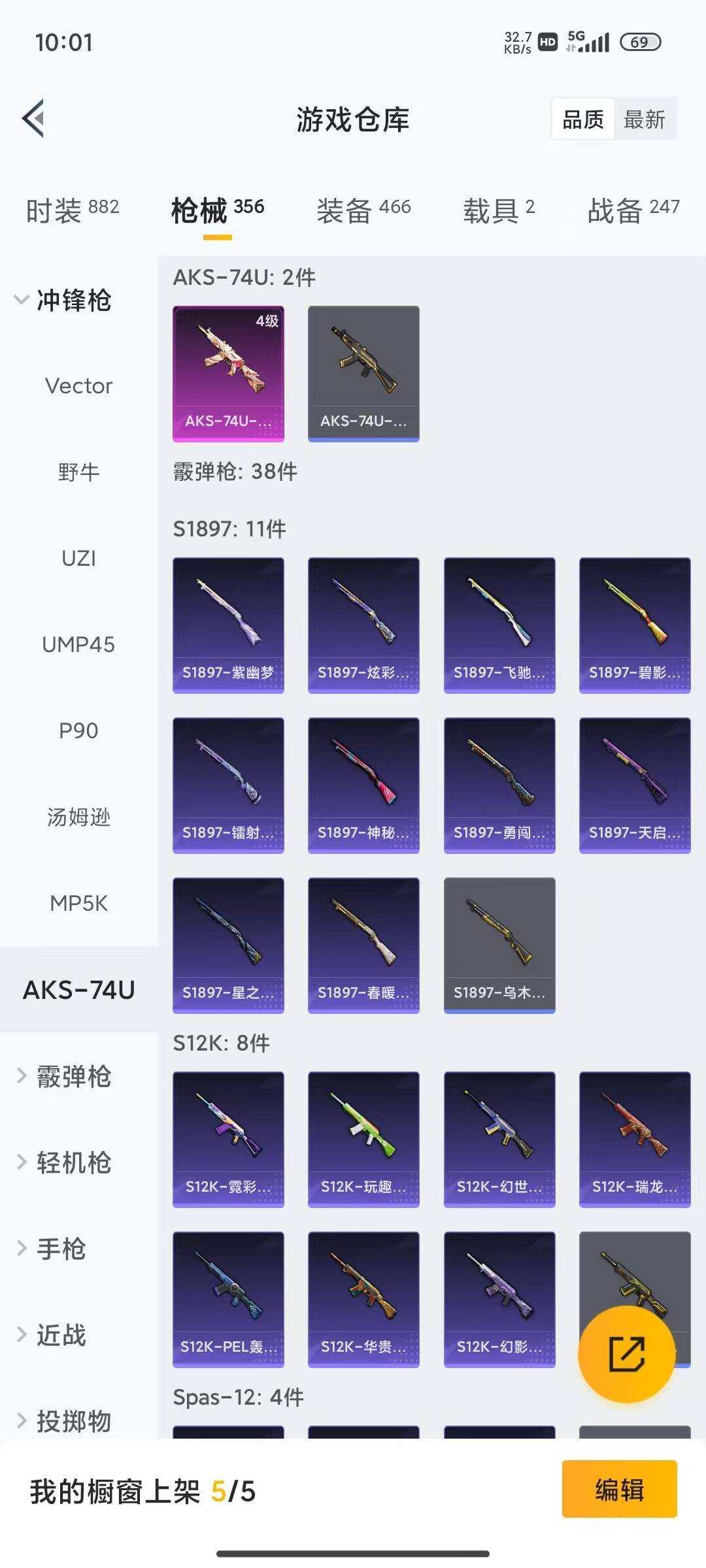Tap the yellow share floating button
Screen dimensions: 706x1568
click(626, 1354)
